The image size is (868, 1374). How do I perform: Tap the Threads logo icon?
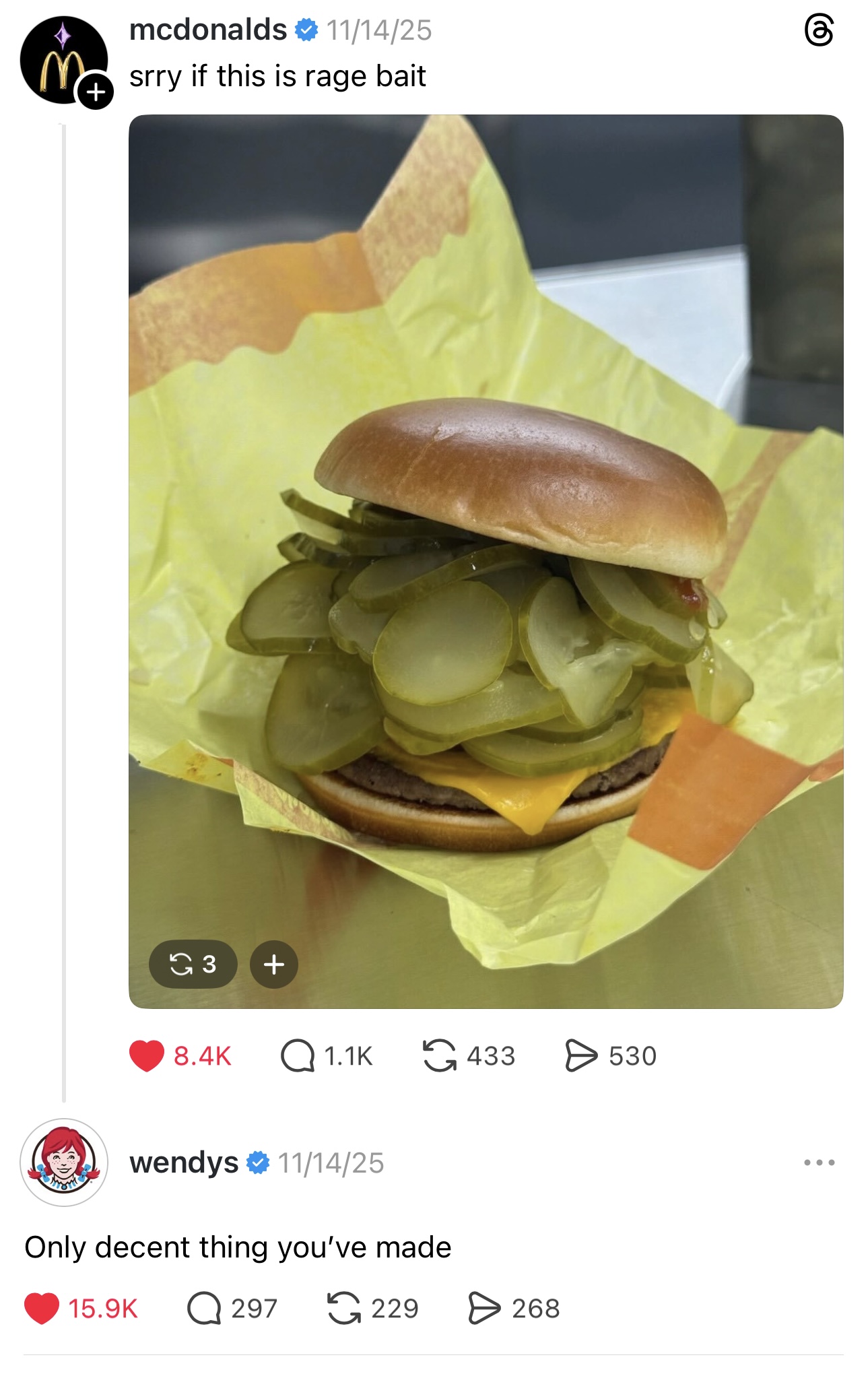pyautogui.click(x=819, y=31)
